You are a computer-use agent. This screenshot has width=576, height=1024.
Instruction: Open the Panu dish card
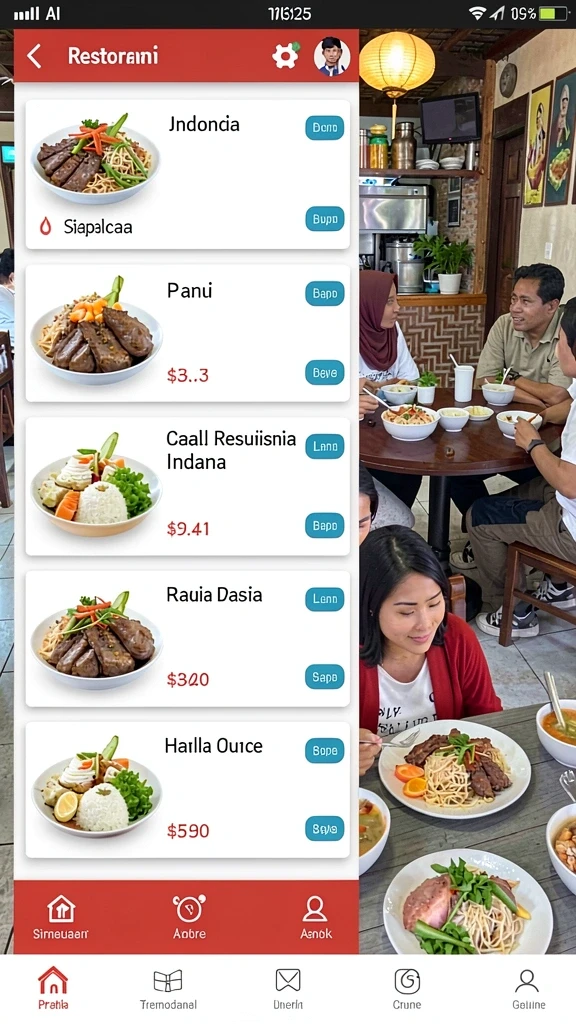187,334
